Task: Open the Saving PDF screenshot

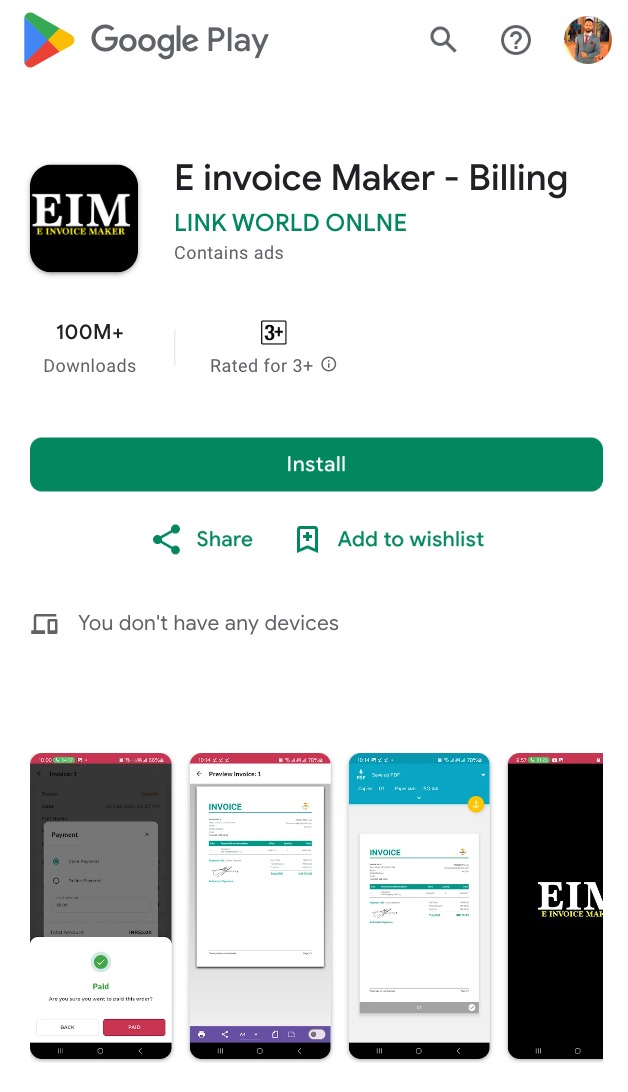Action: [418, 905]
